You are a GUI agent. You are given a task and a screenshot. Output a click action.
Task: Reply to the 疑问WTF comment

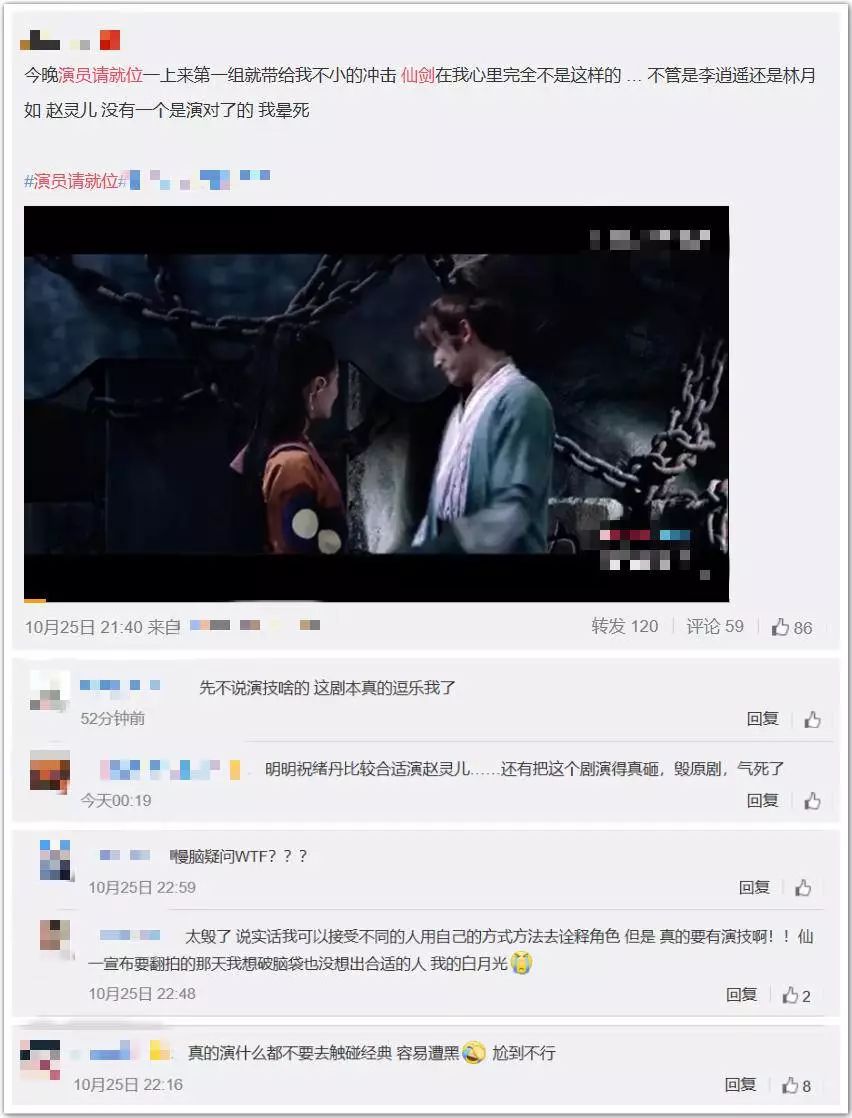click(x=754, y=888)
